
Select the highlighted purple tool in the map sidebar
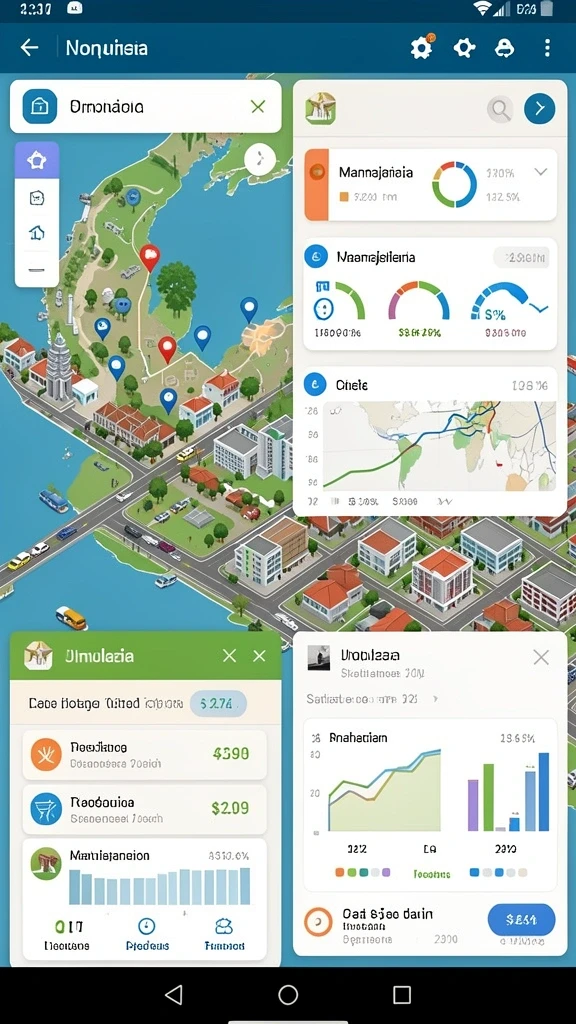pos(37,161)
